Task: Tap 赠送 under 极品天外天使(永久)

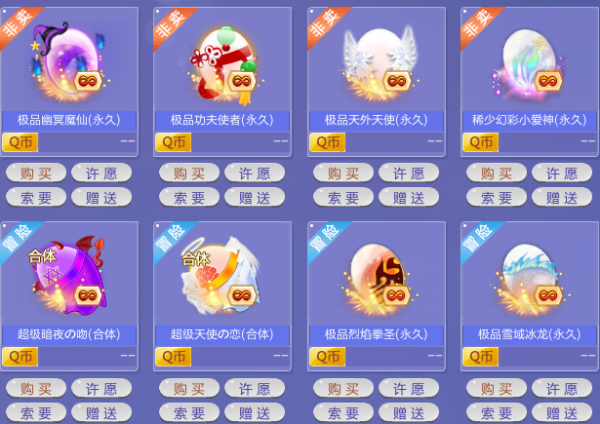Action: 408,196
